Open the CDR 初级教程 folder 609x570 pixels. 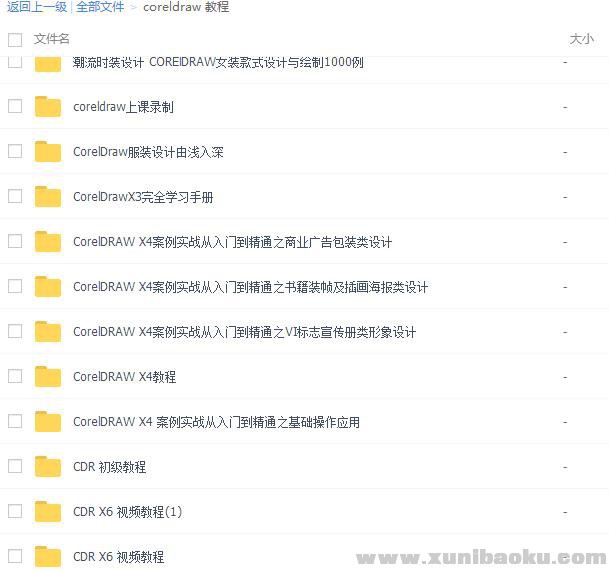click(x=109, y=467)
